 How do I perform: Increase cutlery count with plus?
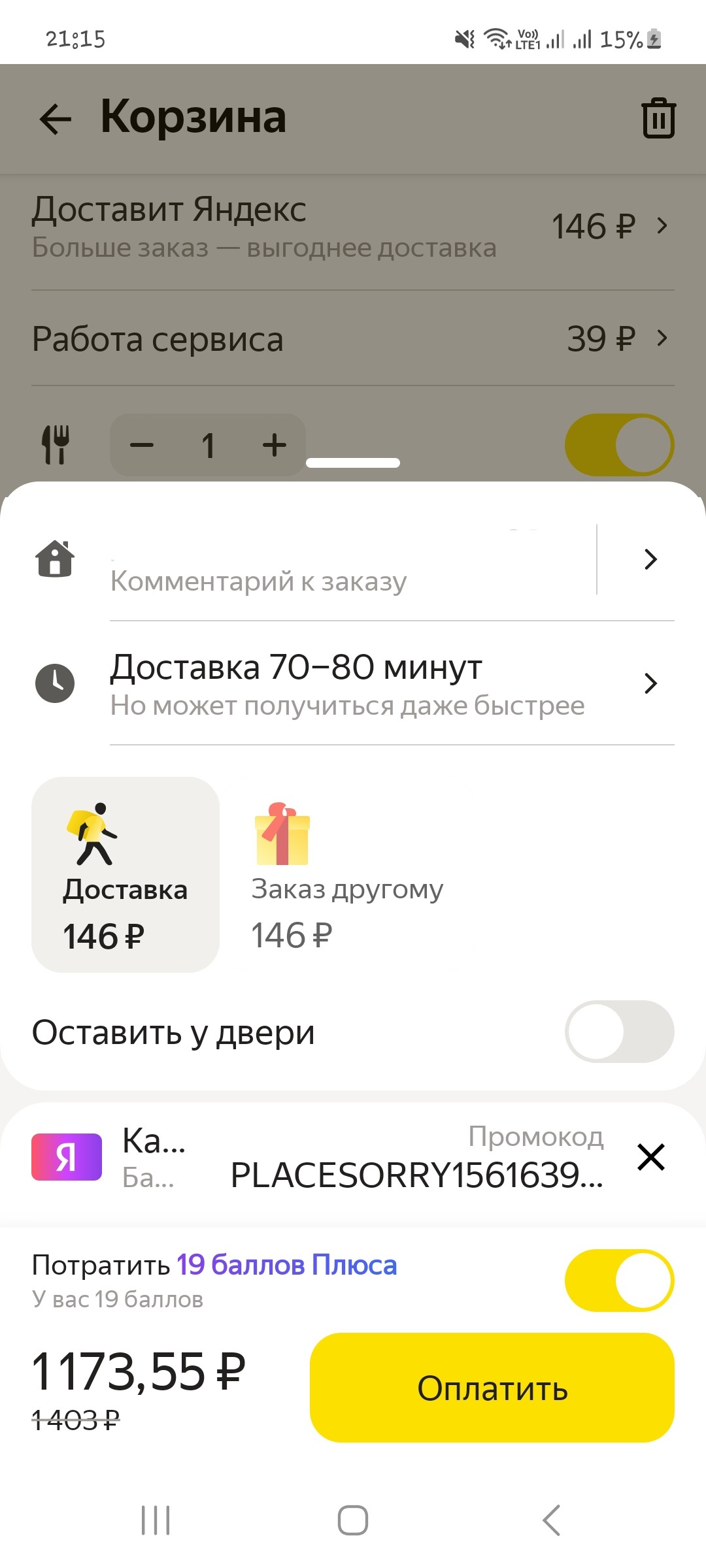coord(275,446)
